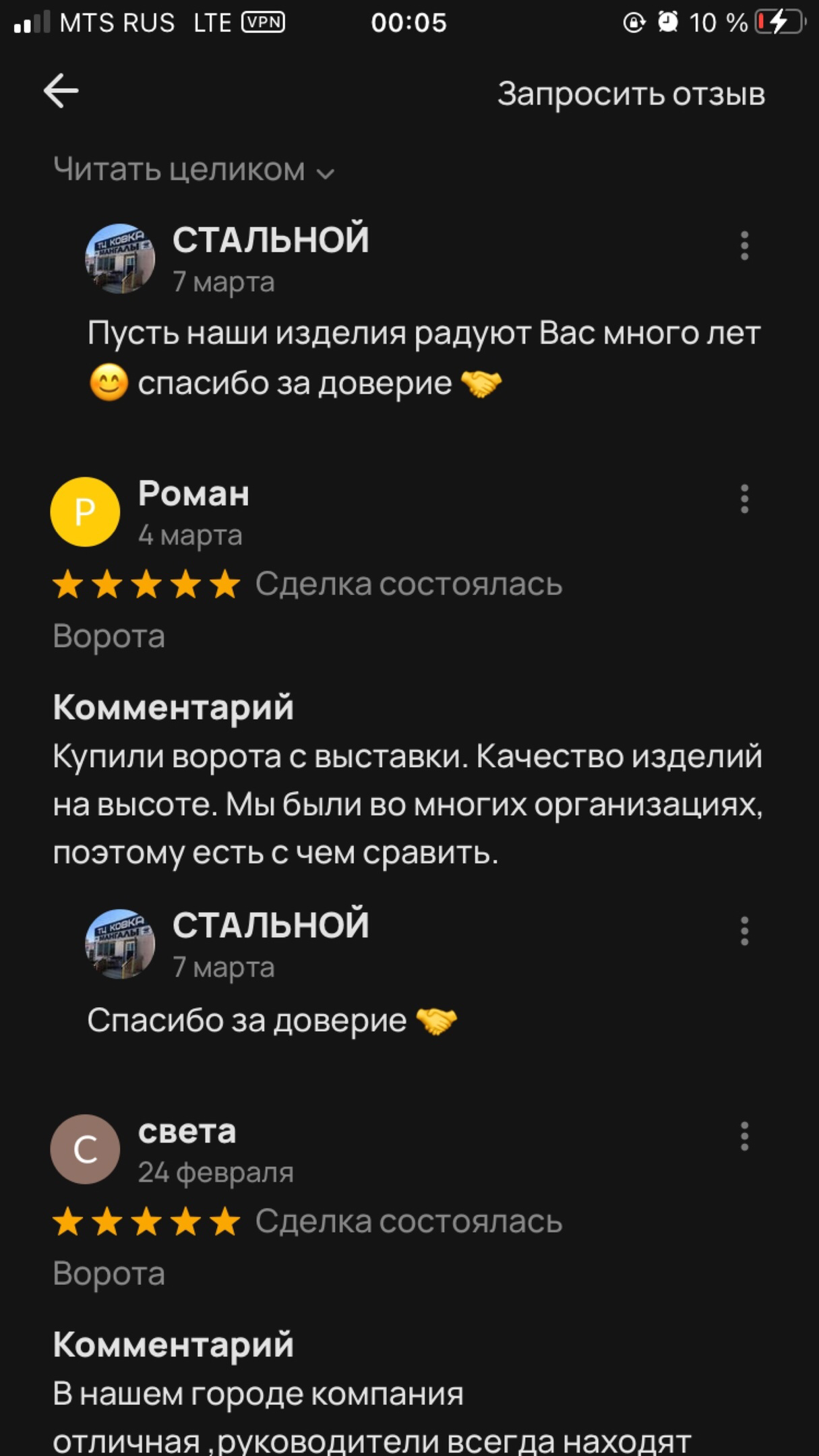The width and height of the screenshot is (819, 1456).
Task: Open света's profile avatar
Action: [85, 1149]
